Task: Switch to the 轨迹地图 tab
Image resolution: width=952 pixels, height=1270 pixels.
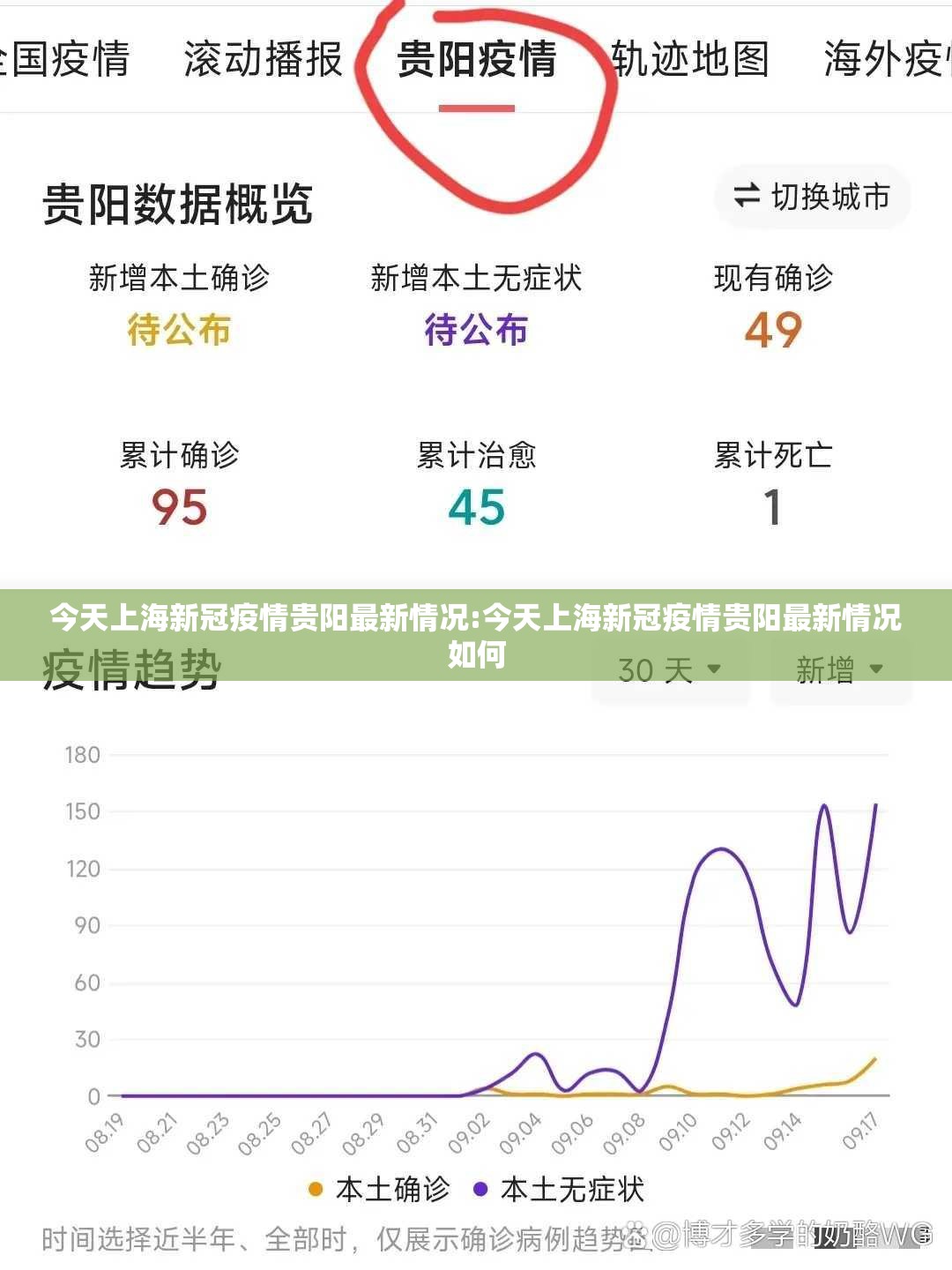Action: point(690,60)
